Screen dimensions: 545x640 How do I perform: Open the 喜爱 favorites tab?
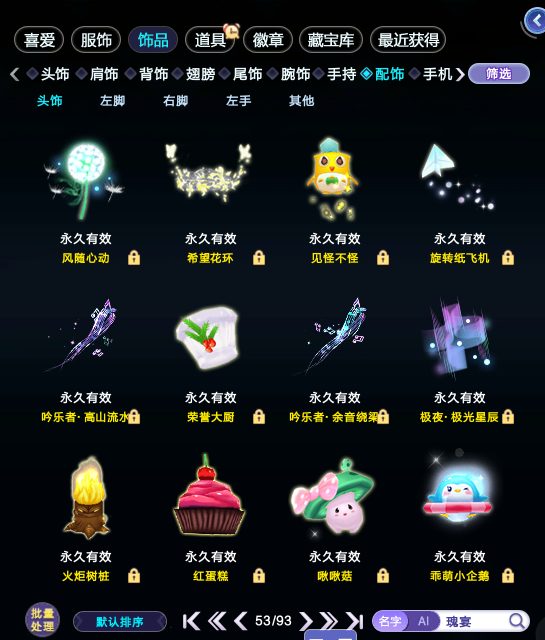(39, 40)
